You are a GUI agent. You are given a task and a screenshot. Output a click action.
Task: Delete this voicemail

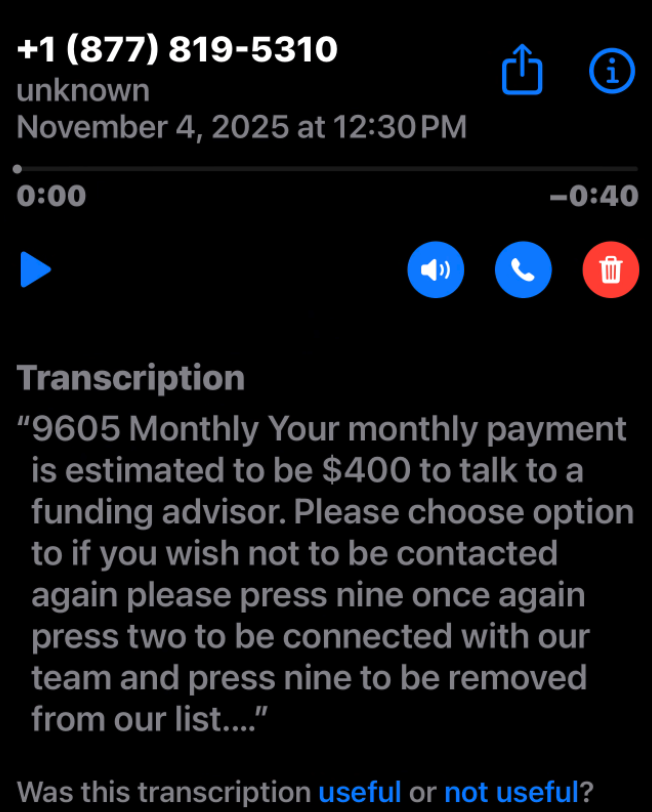click(610, 270)
